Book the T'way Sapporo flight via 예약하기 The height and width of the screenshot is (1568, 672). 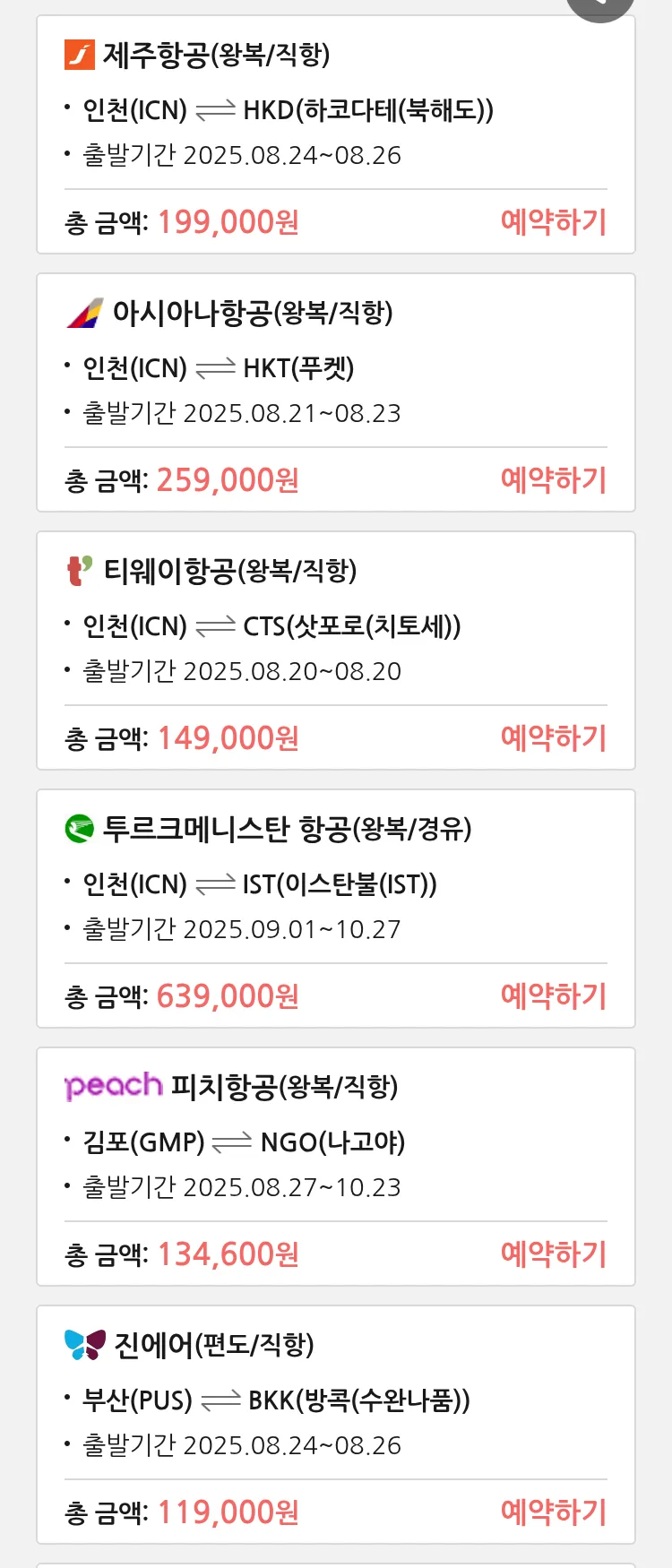pyautogui.click(x=554, y=737)
